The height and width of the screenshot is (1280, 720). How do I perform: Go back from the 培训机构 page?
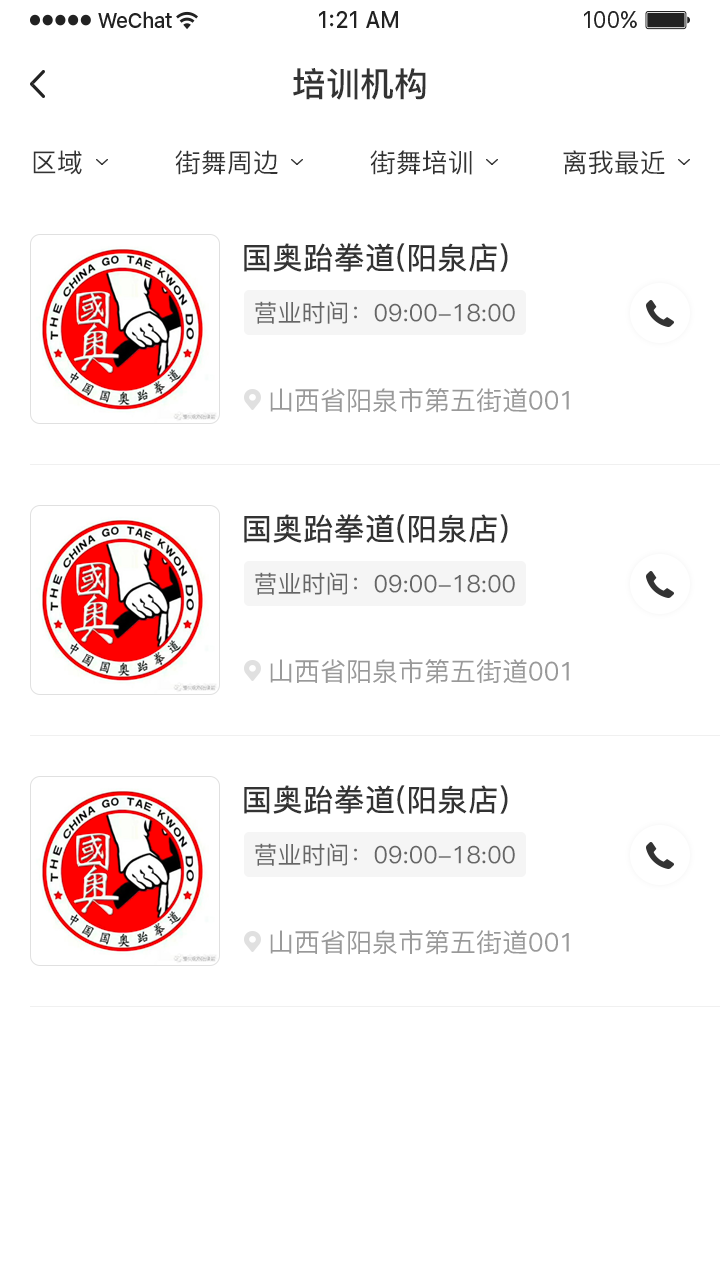pos(38,85)
